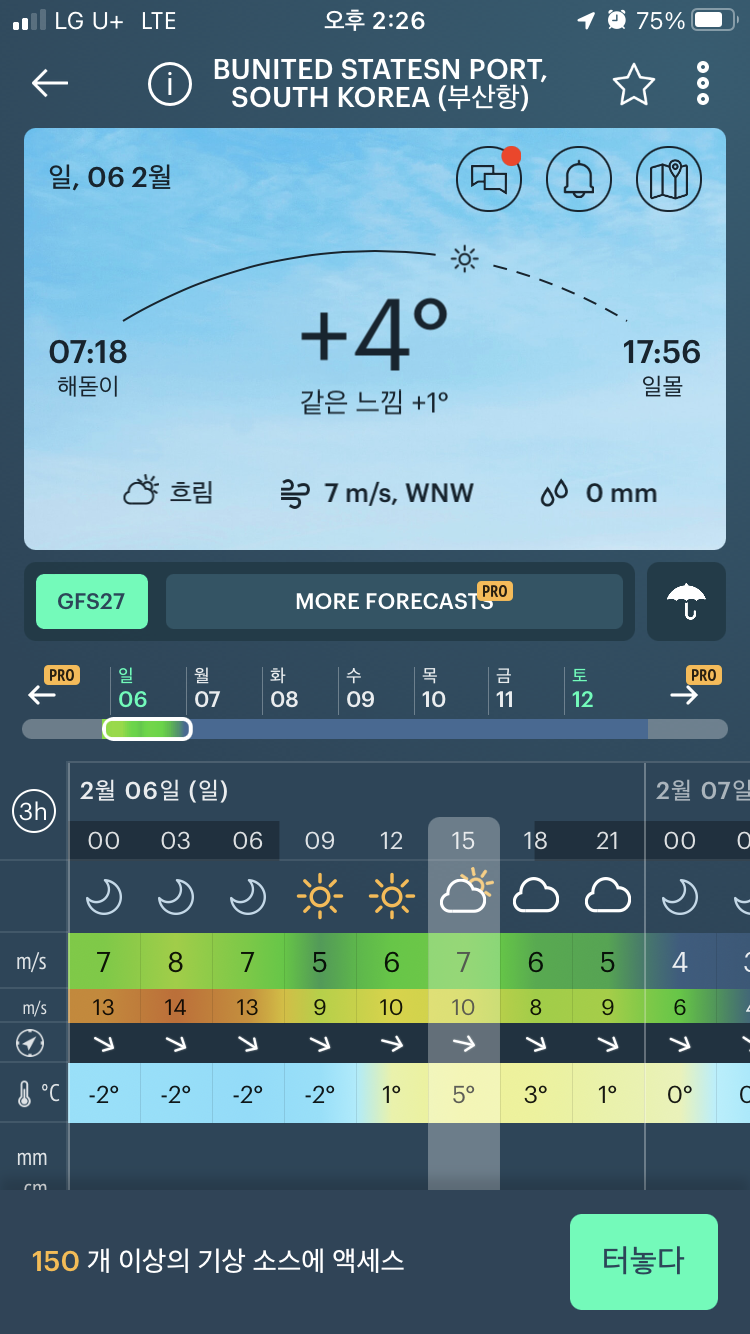Open MORE FORECASTS Pro option
This screenshot has width=750, height=1334.
click(394, 601)
